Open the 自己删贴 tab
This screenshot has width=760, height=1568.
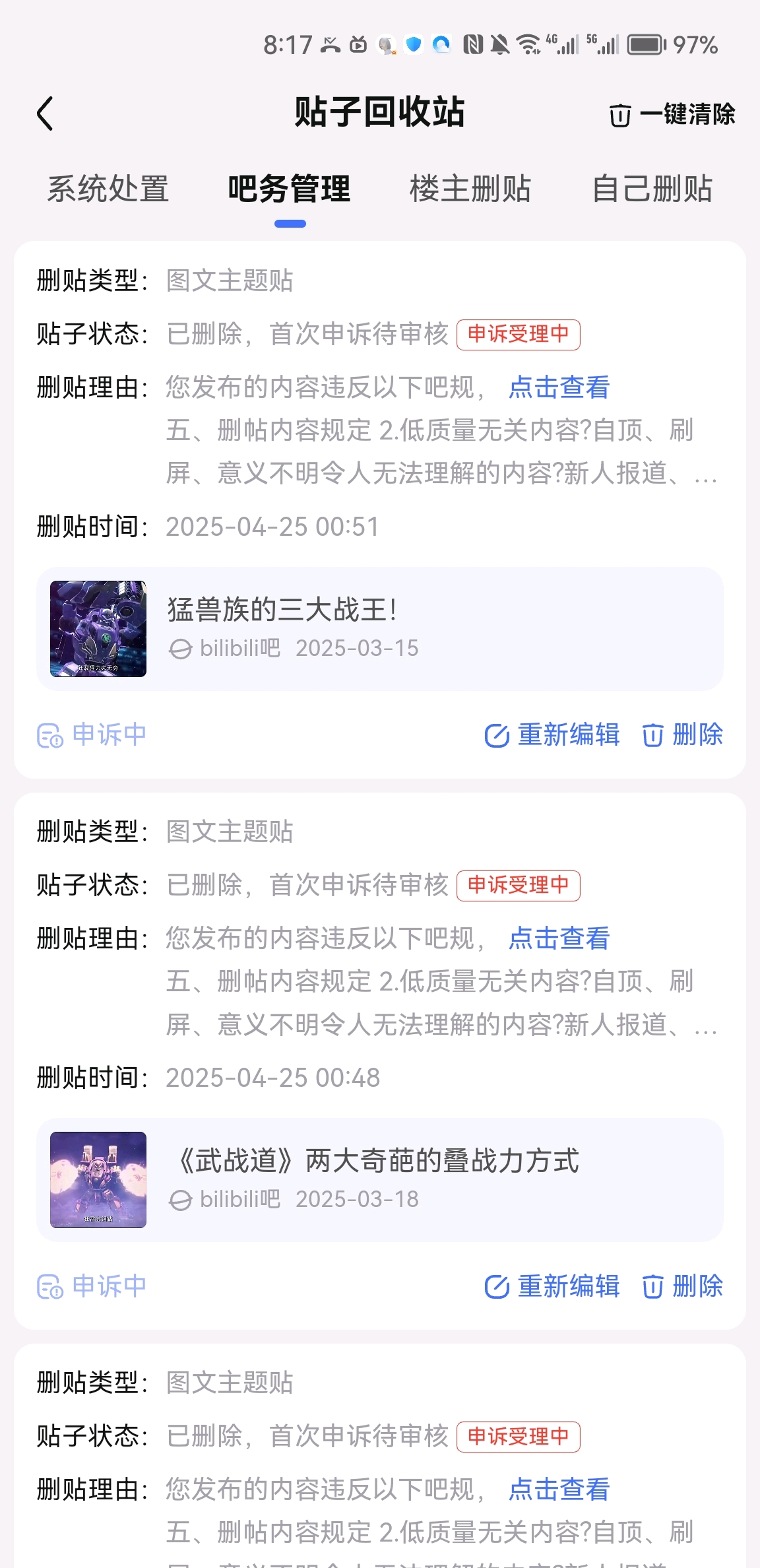(652, 189)
